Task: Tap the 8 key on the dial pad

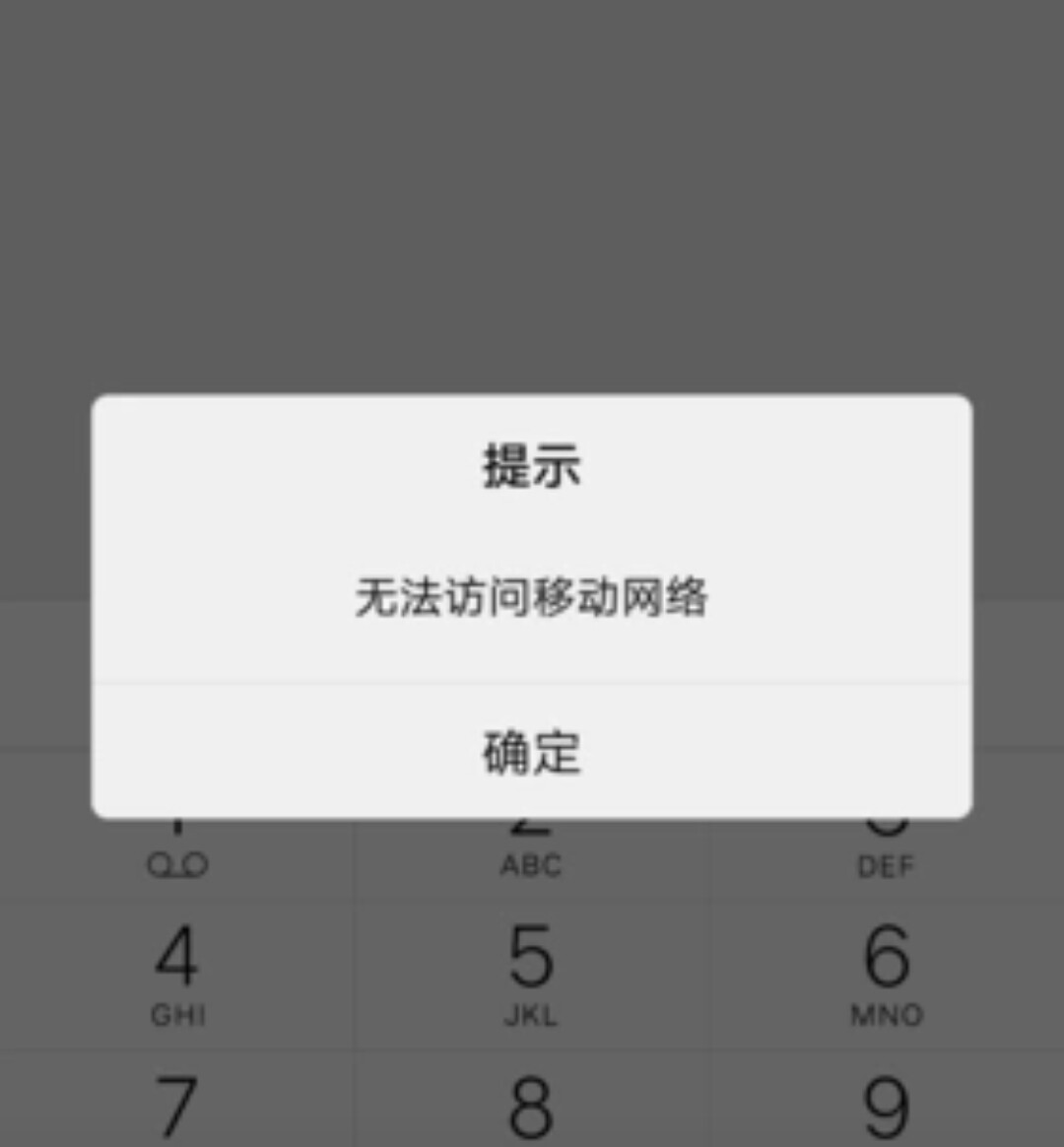Action: [x=532, y=1106]
